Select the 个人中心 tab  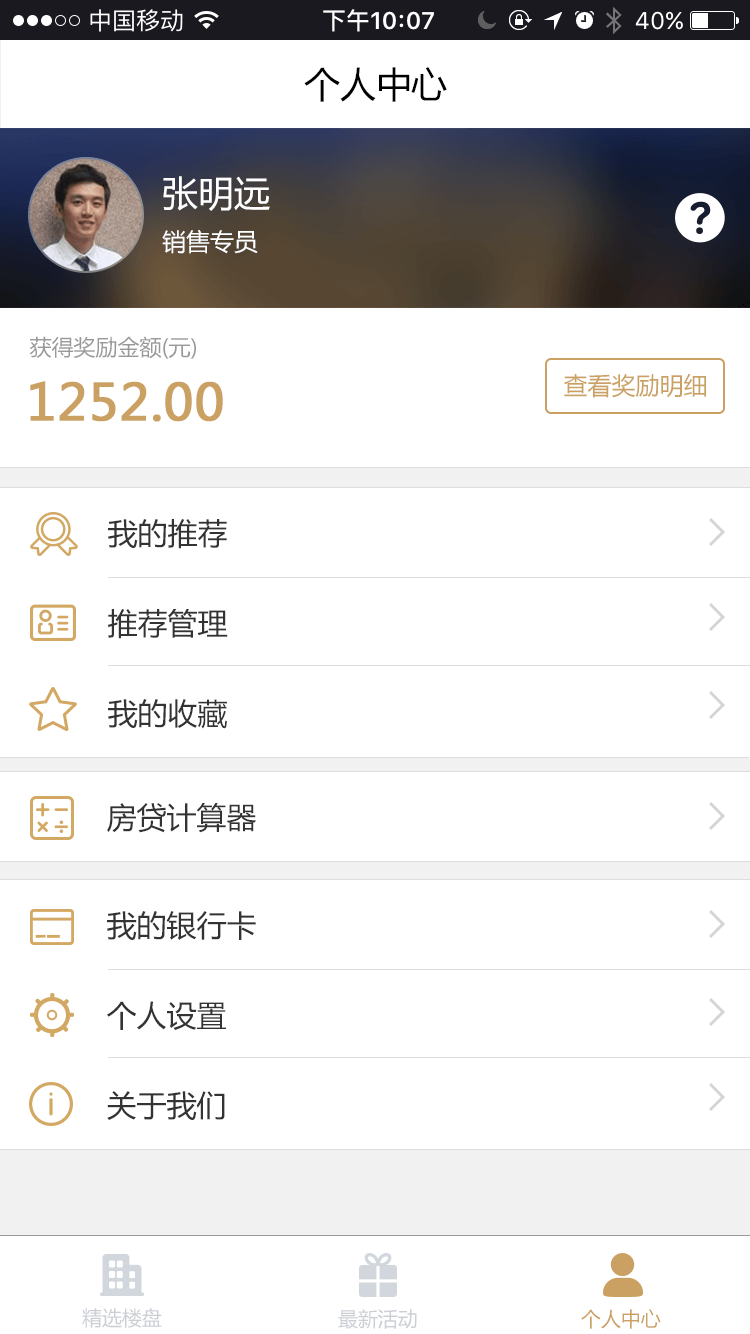(622, 1288)
